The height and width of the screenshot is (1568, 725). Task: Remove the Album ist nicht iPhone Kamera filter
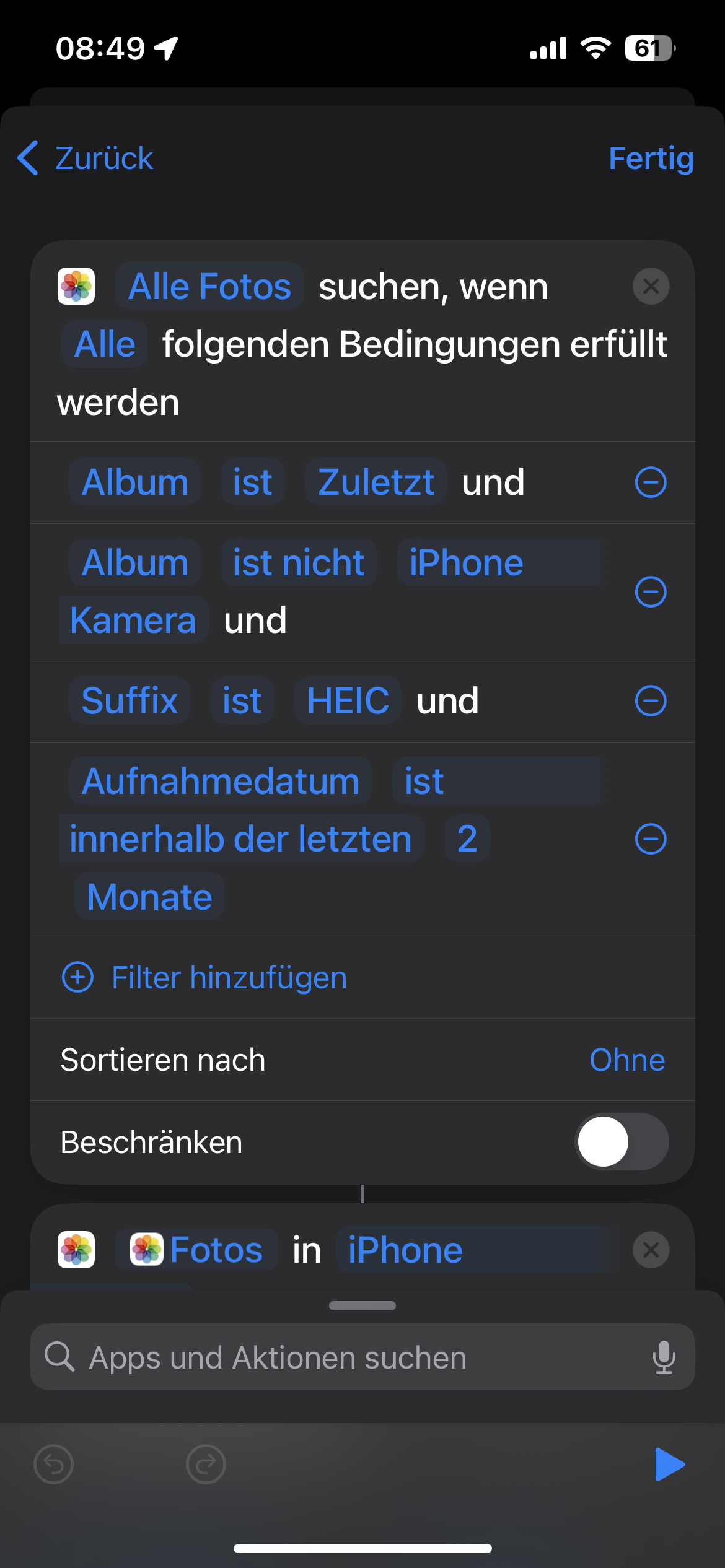[650, 591]
